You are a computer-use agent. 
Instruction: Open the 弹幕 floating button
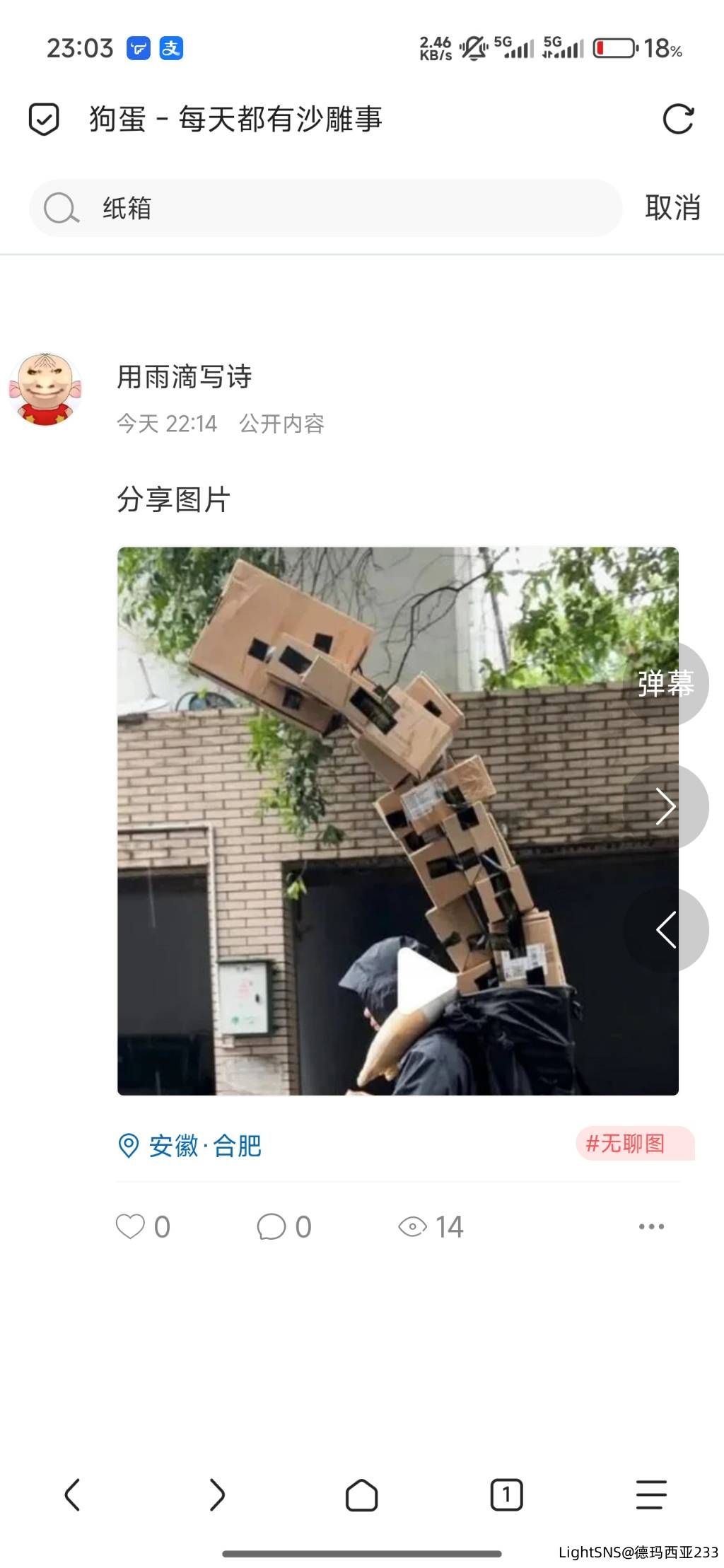coord(666,683)
